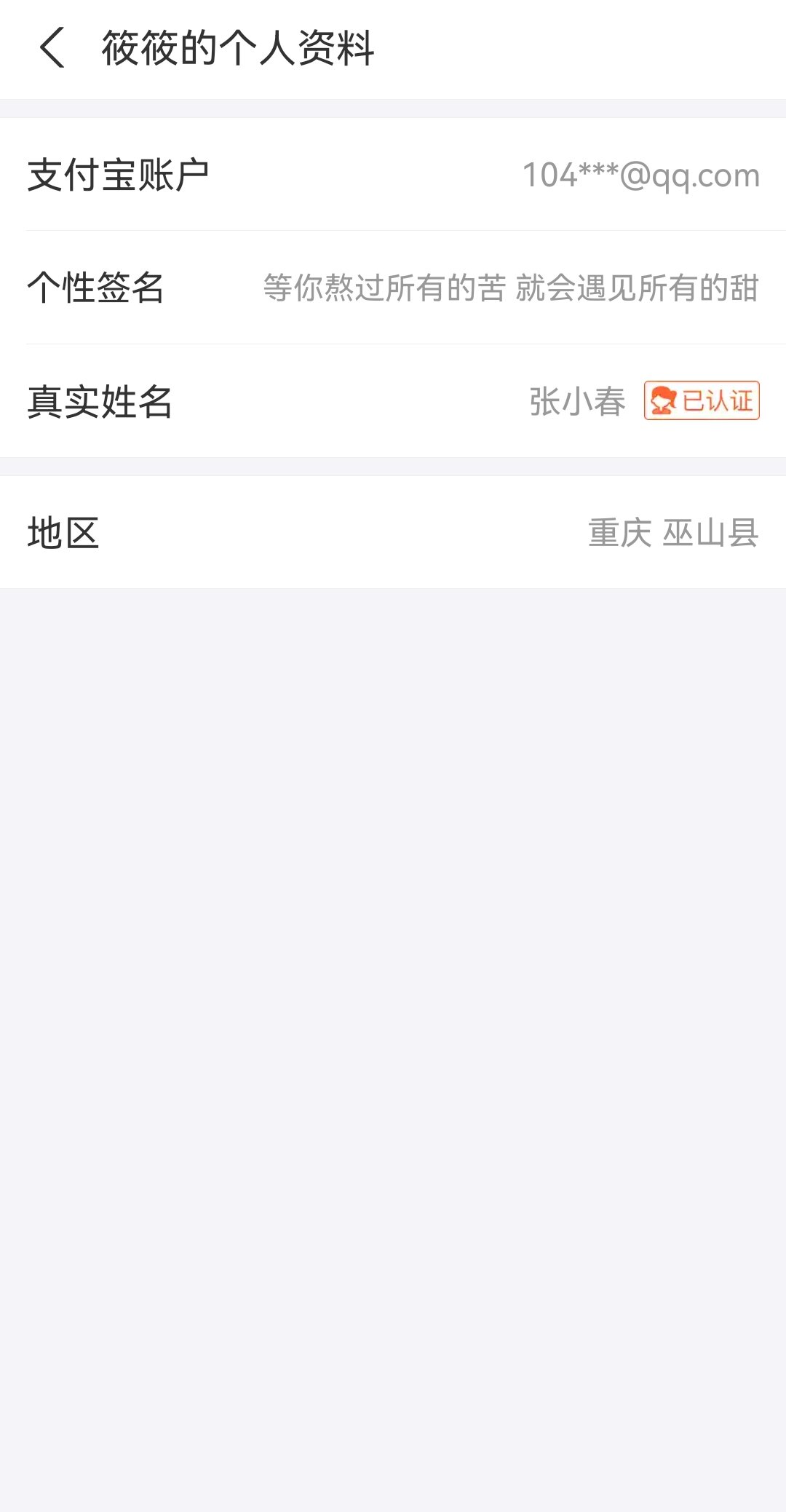Open the 地区 region row
786x1512 pixels.
(393, 534)
